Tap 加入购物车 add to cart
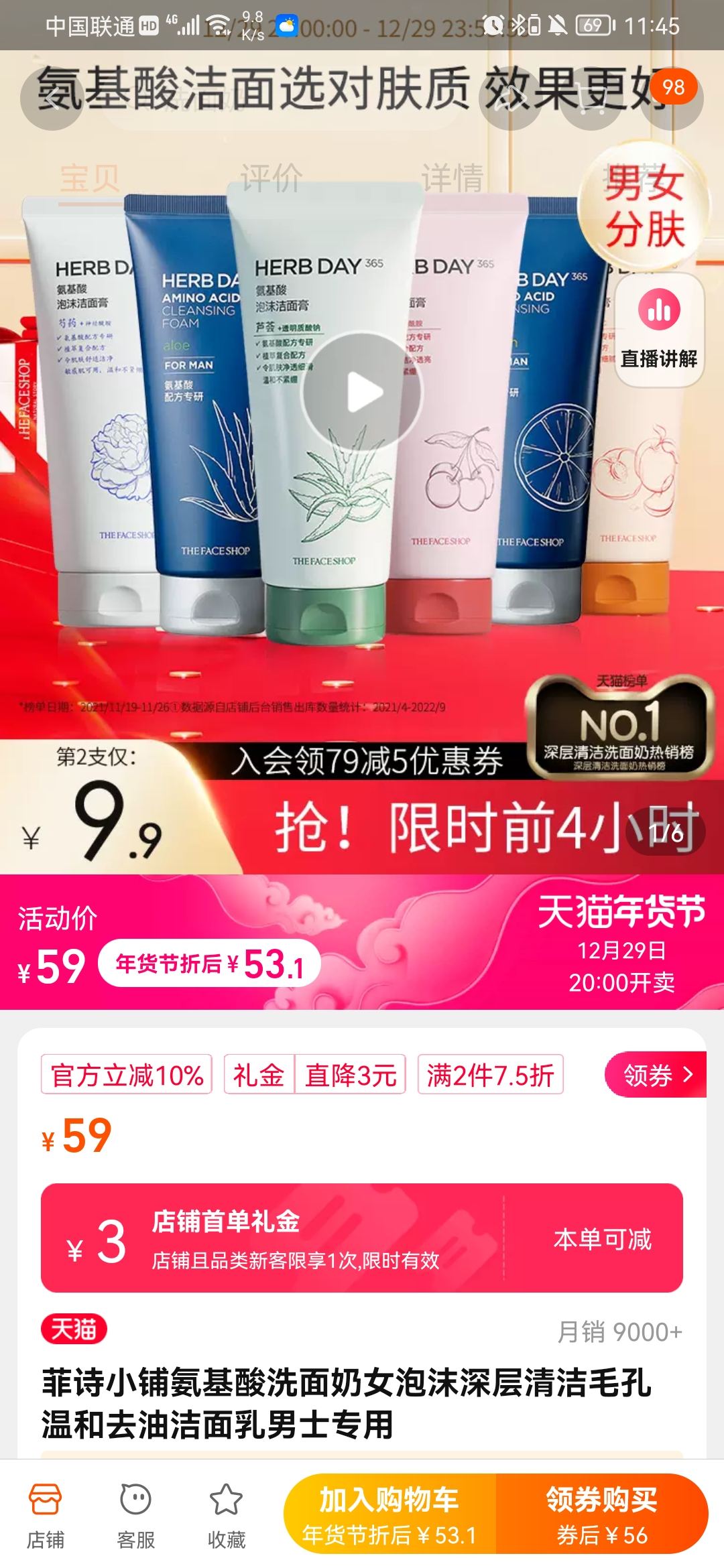Image resolution: width=724 pixels, height=1568 pixels. point(390,1514)
